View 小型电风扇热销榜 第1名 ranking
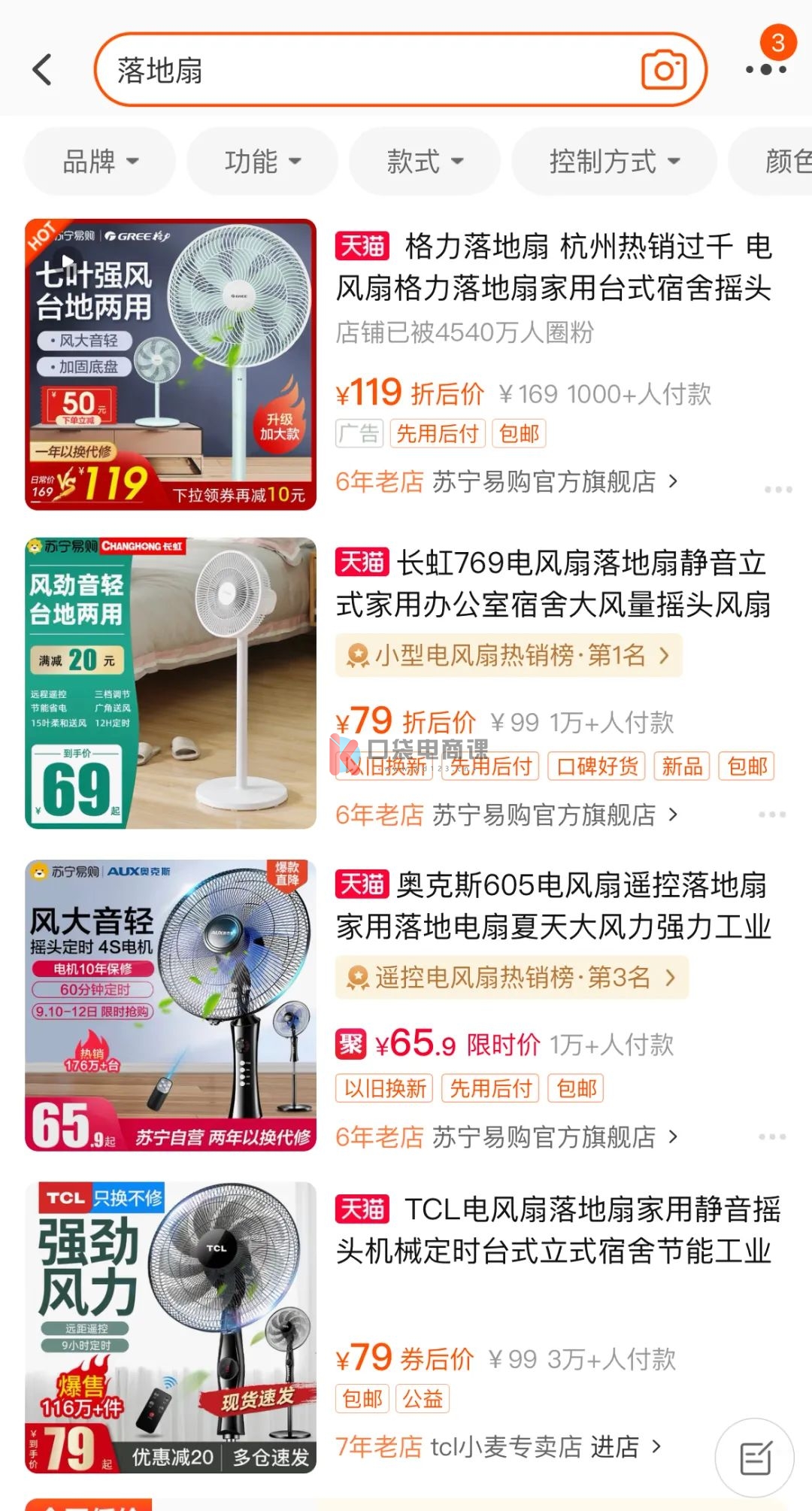The height and width of the screenshot is (1511, 812). coord(509,655)
